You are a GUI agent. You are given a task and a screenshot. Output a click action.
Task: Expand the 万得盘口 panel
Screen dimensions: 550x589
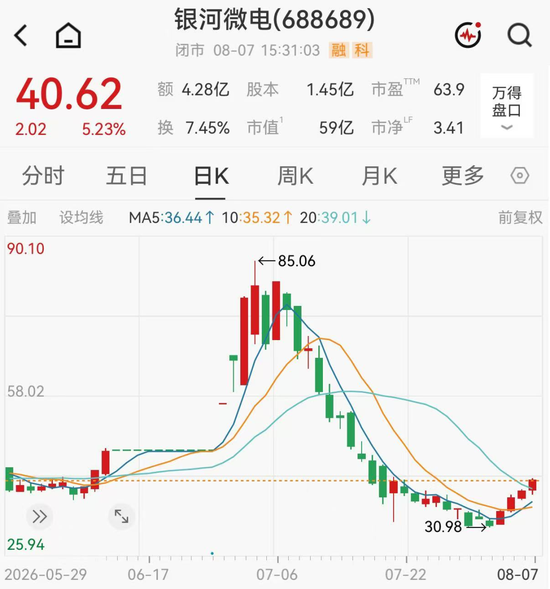pos(507,106)
